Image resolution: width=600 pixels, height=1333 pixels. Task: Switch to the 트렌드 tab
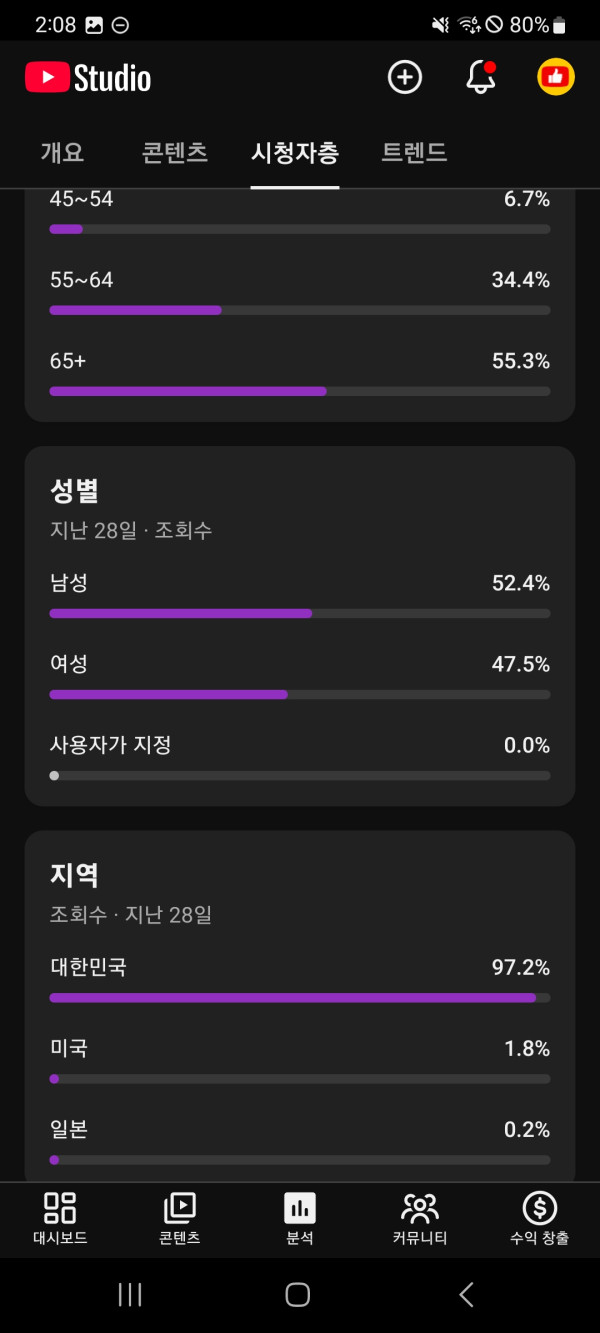[414, 153]
